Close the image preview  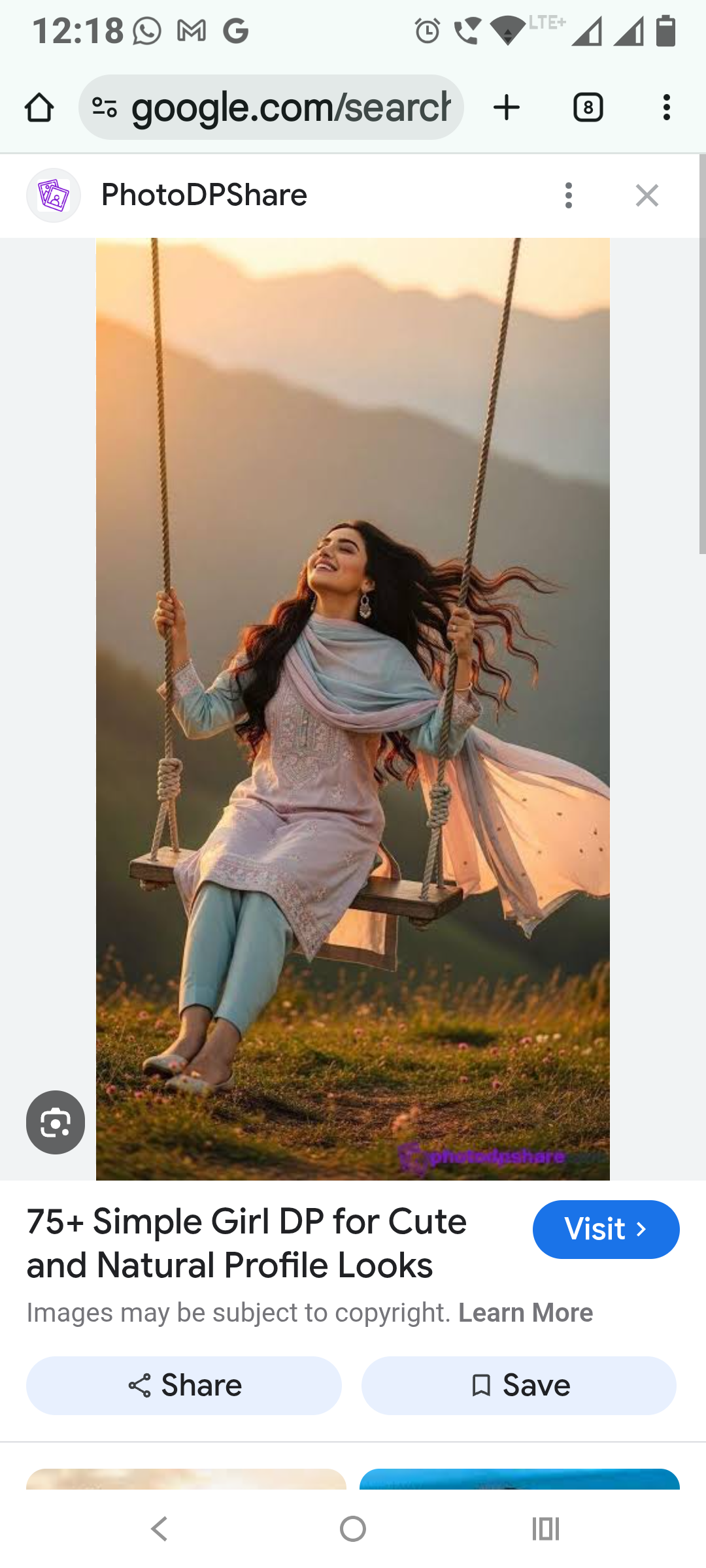coord(647,195)
